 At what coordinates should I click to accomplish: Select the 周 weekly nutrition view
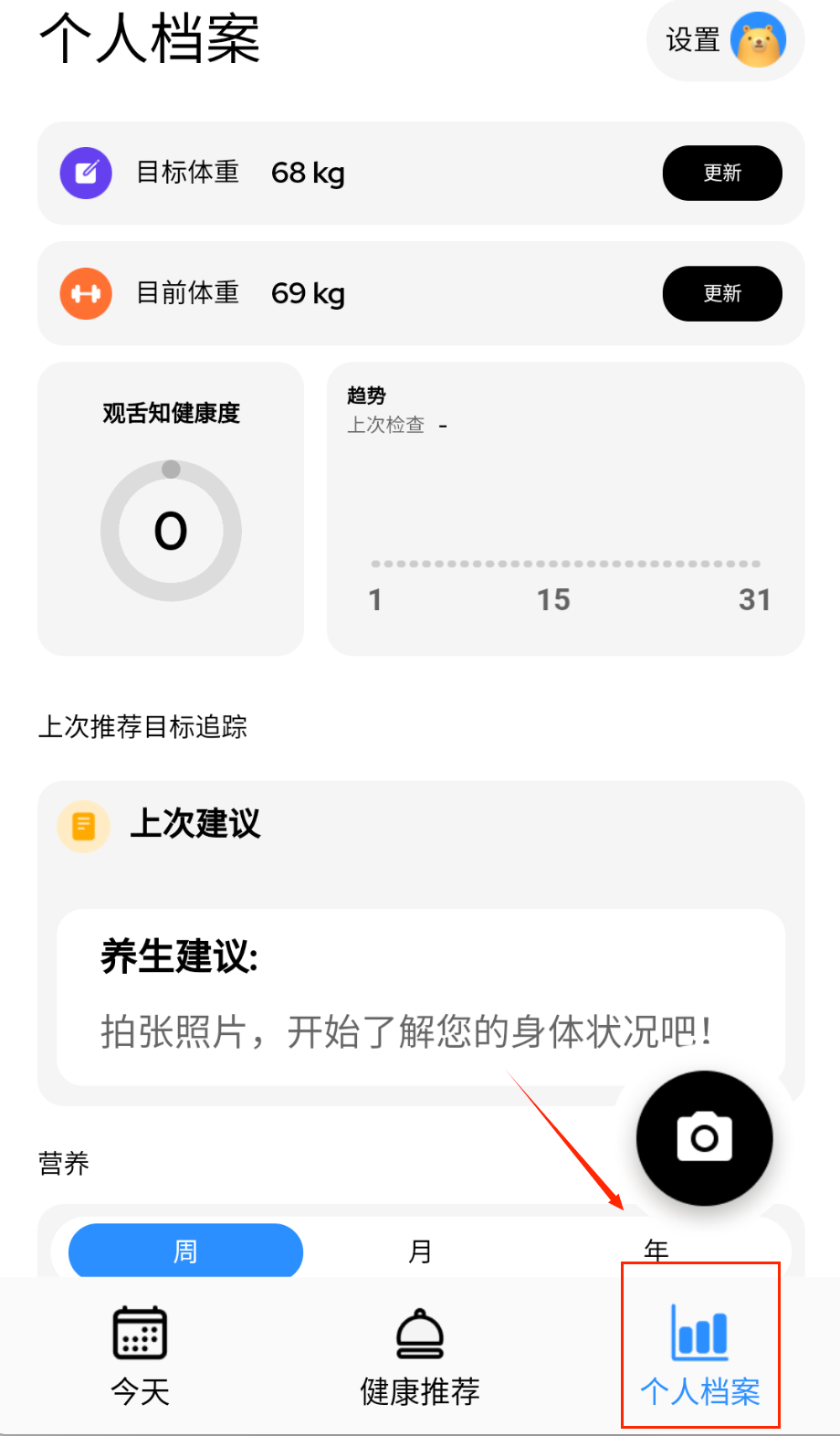click(x=185, y=1251)
